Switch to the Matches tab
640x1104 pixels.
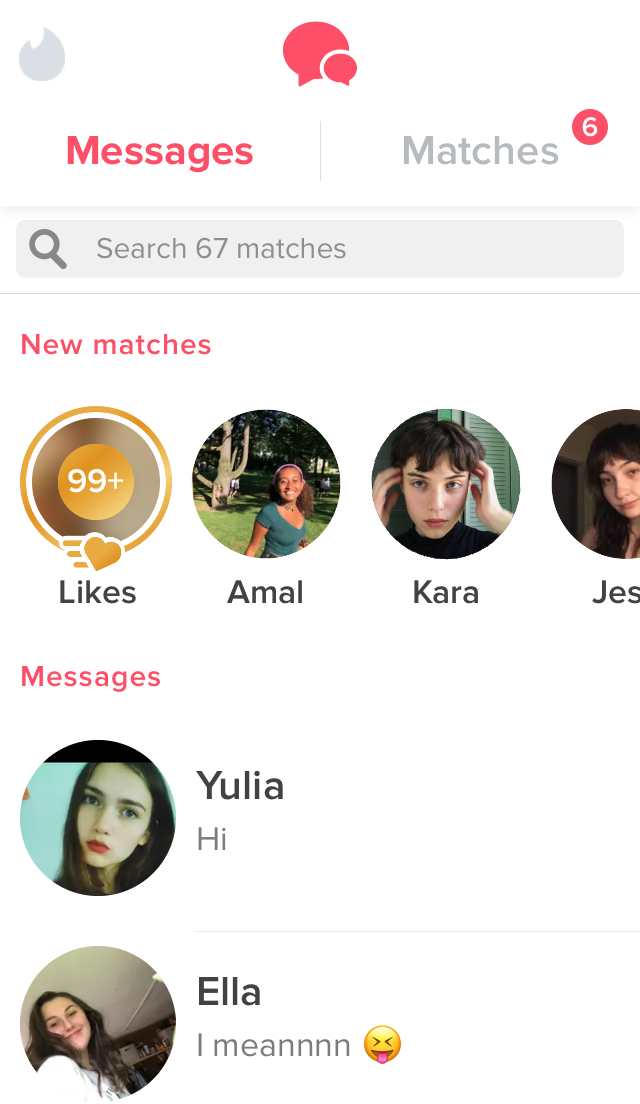pos(481,151)
